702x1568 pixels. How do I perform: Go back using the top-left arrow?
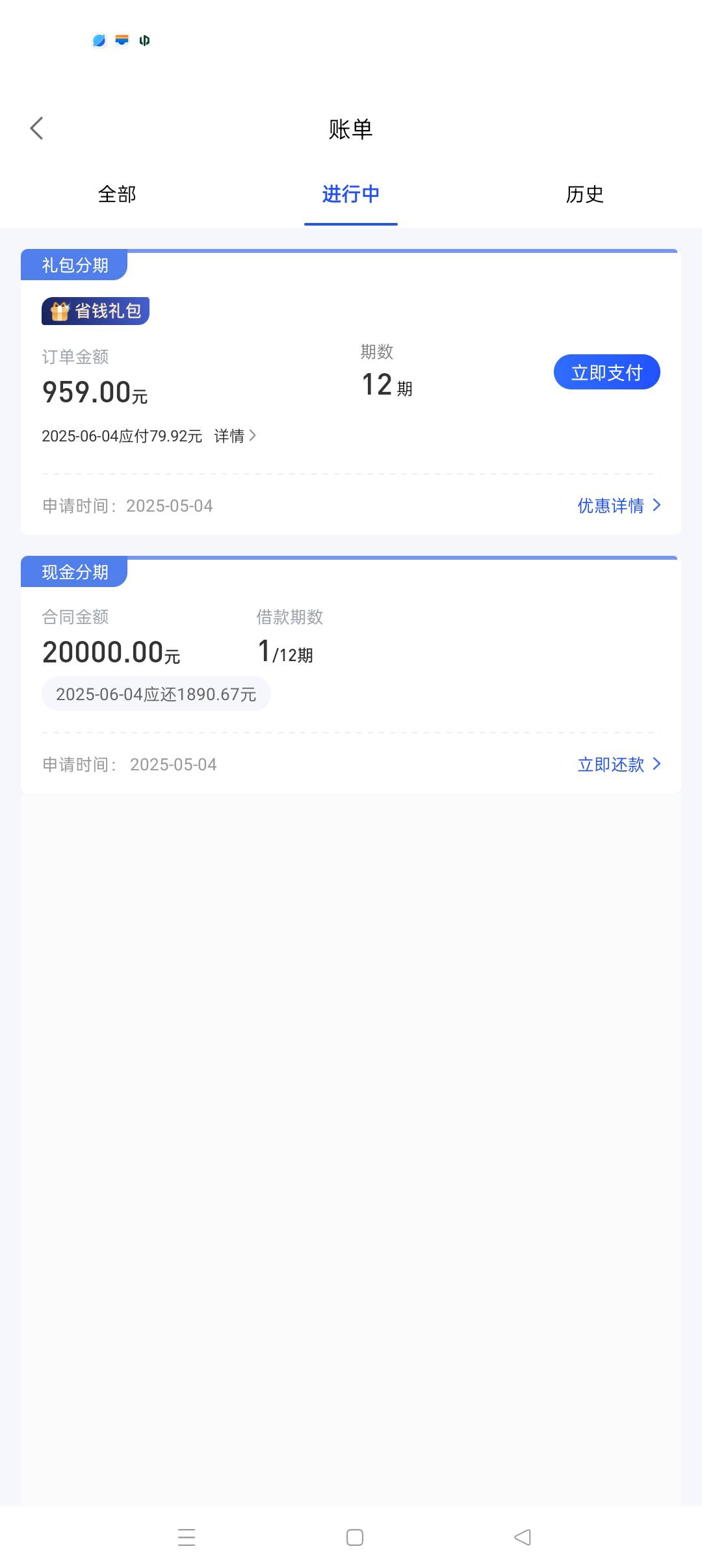click(37, 128)
